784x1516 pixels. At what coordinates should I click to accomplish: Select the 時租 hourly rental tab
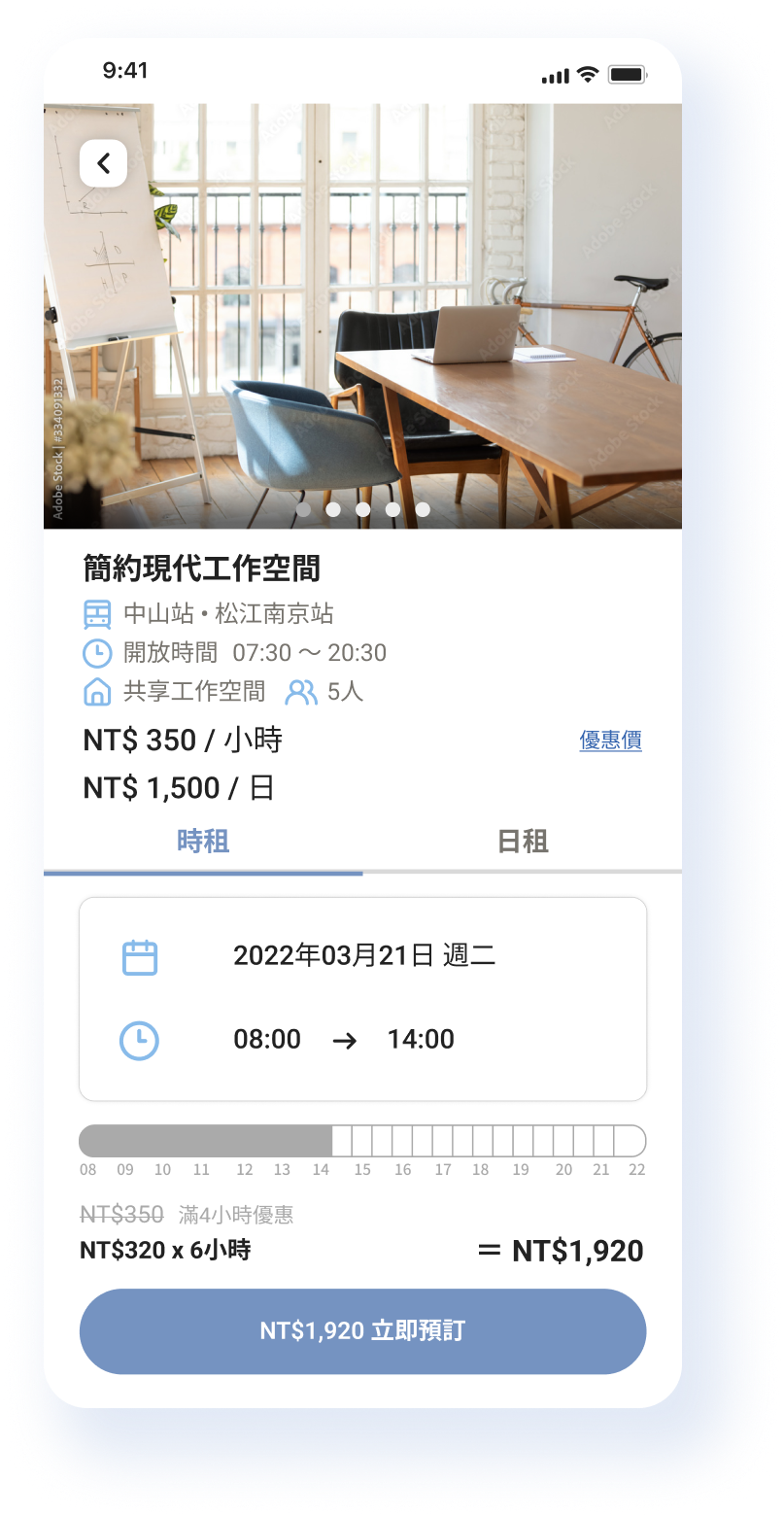tap(203, 842)
